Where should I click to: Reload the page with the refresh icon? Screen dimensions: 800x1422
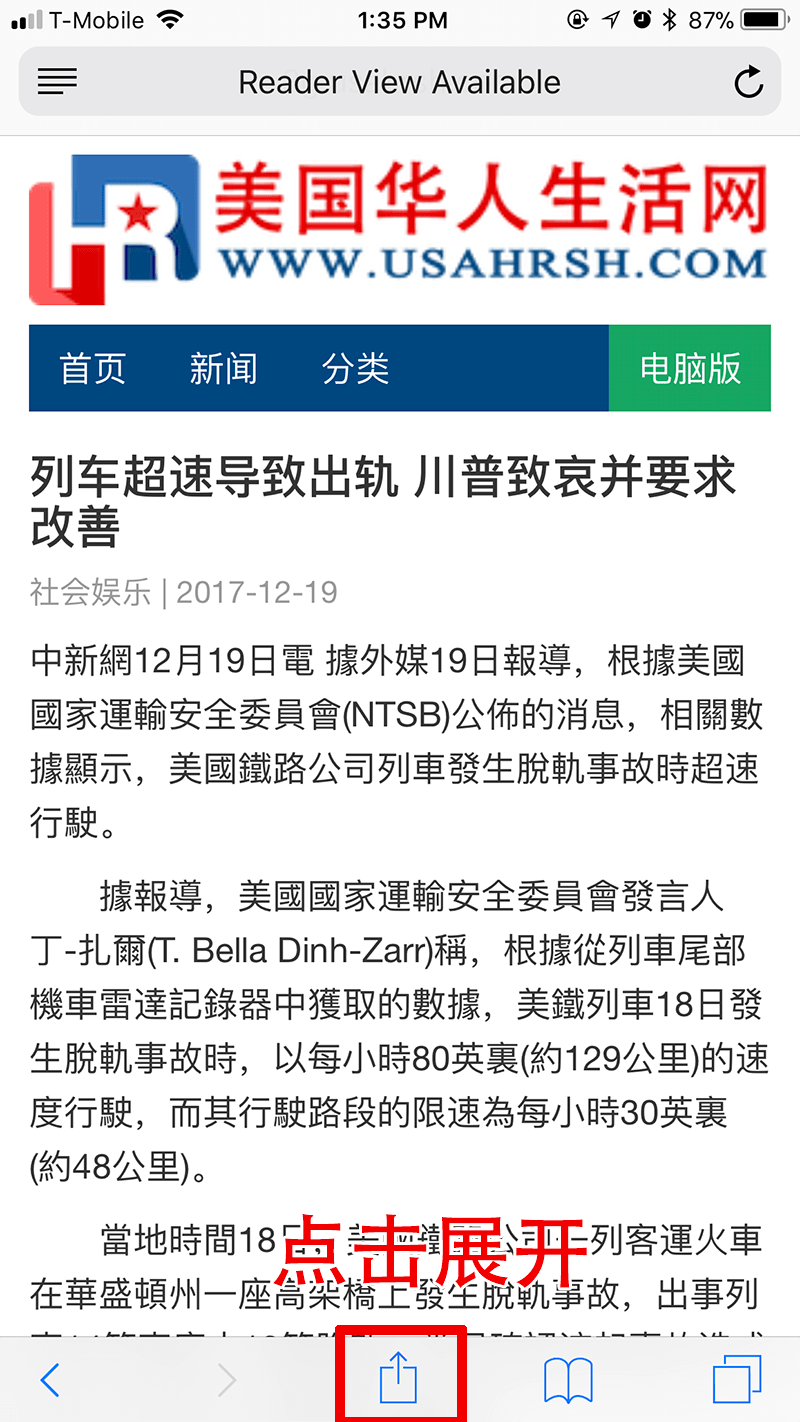click(x=748, y=82)
